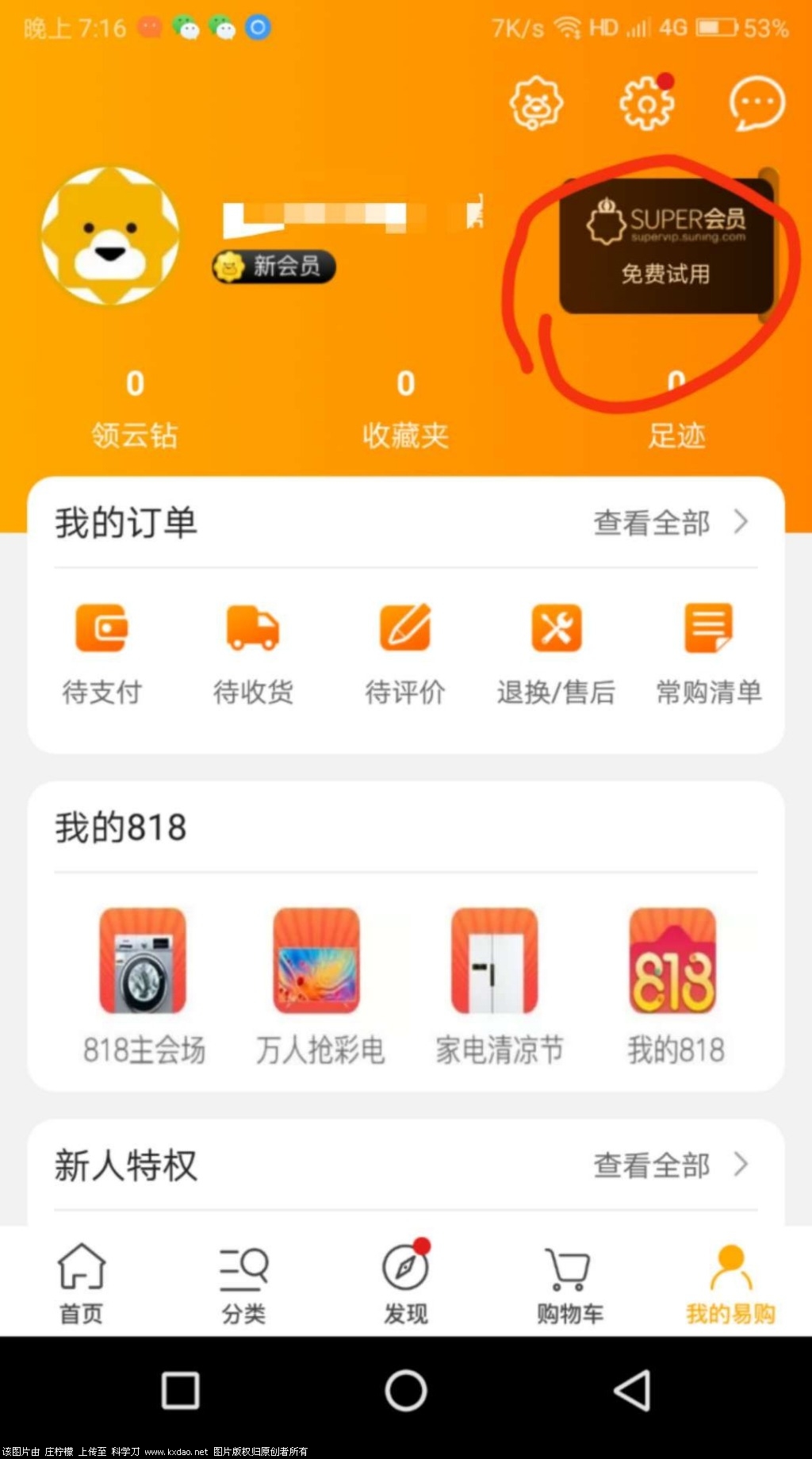Open the 818主会场 washing machine thumbnail

144,963
